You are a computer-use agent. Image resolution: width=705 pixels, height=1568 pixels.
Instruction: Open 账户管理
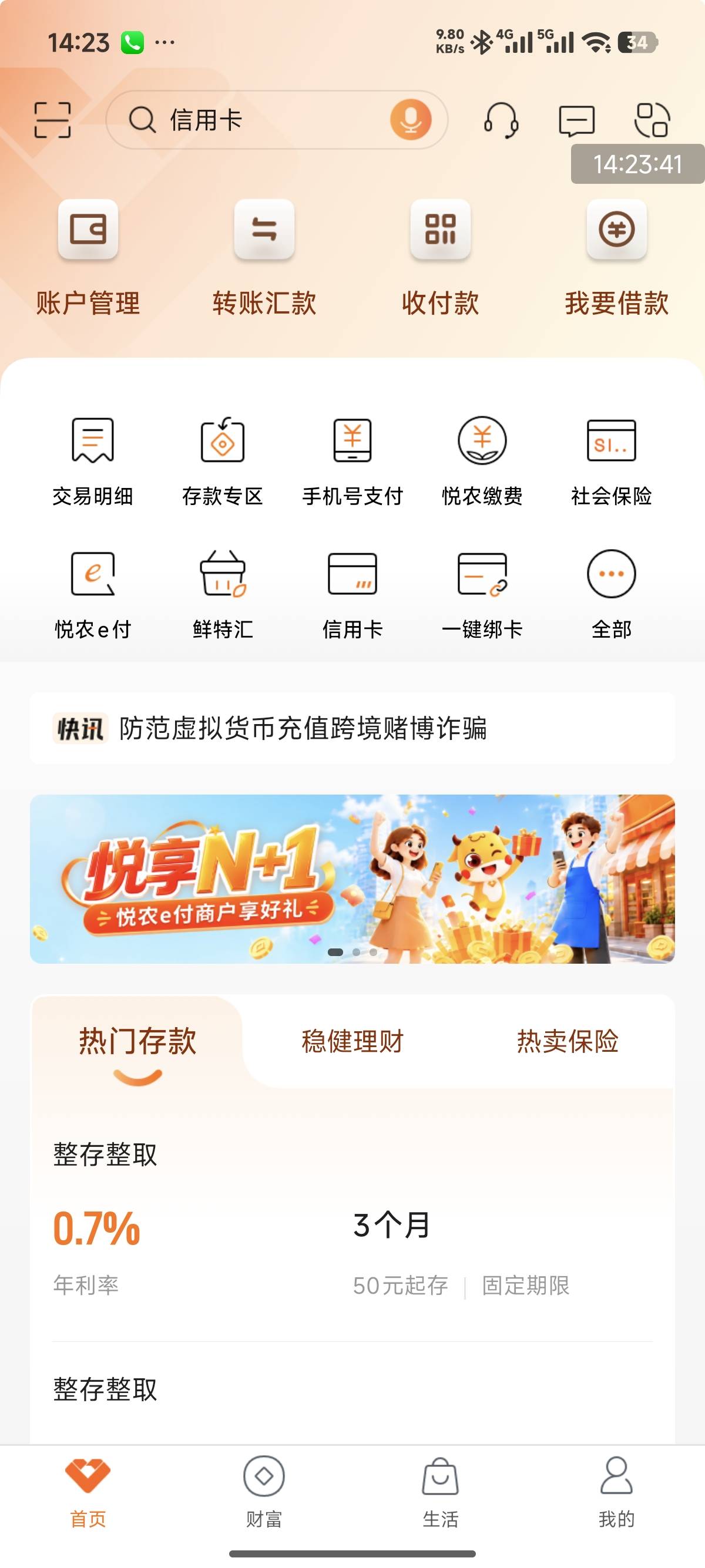[x=88, y=258]
